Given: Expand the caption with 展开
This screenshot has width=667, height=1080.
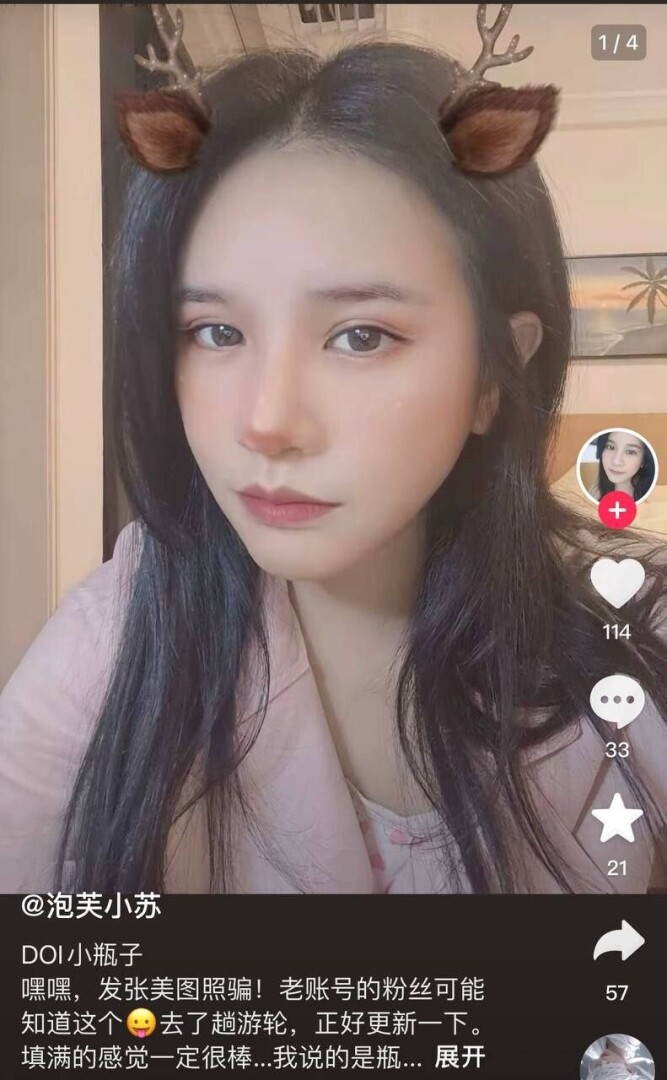Looking at the screenshot, I should [x=460, y=1057].
